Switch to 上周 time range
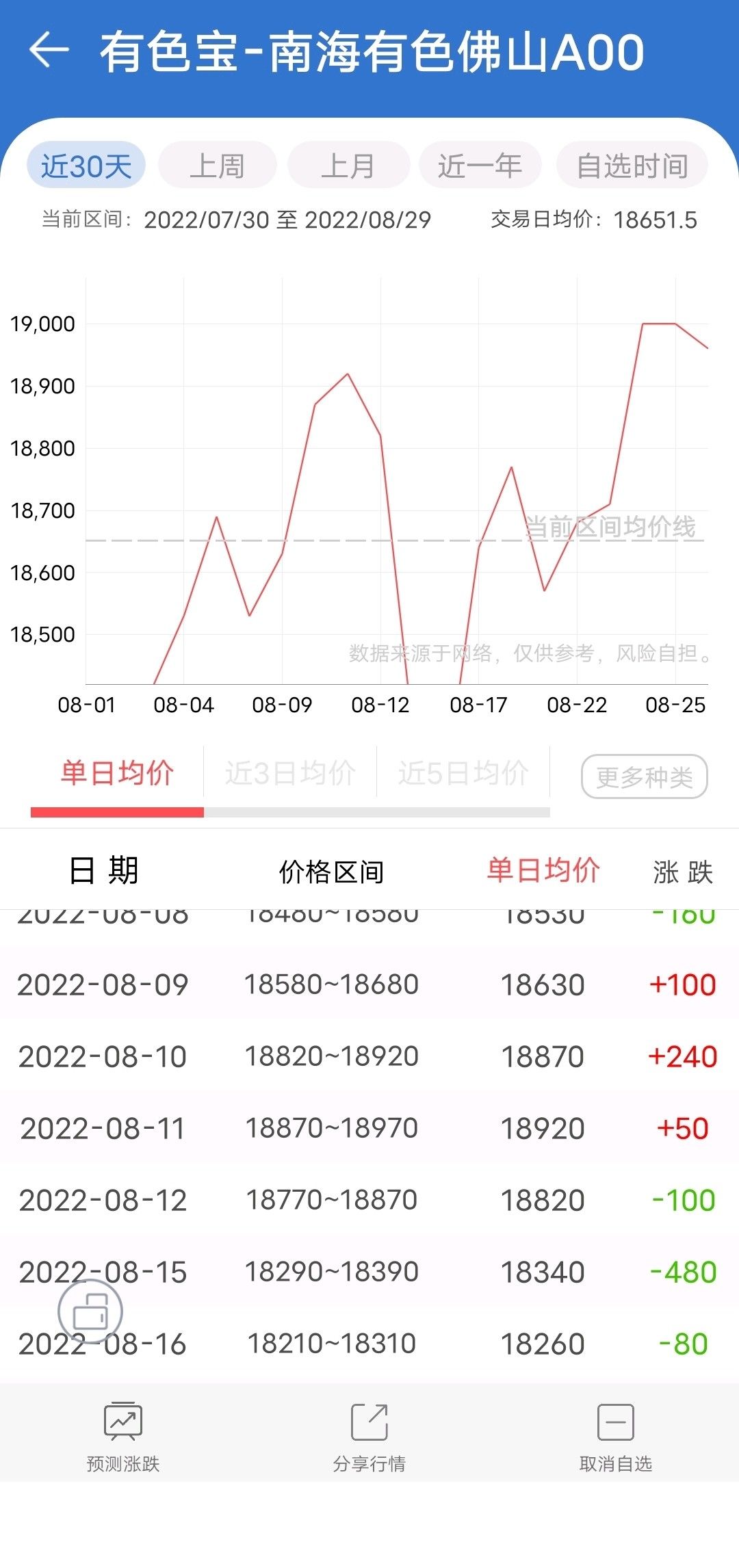Image resolution: width=739 pixels, height=1568 pixels. click(217, 166)
